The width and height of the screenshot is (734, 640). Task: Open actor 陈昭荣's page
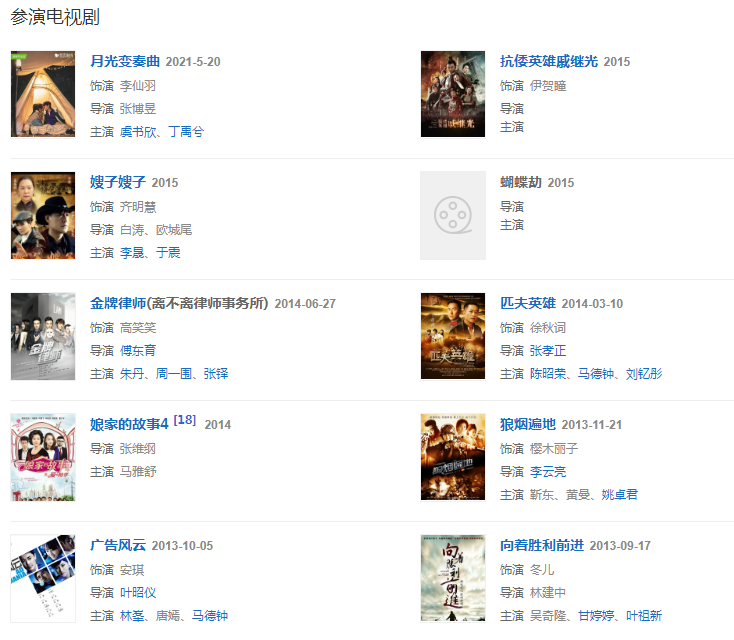pos(548,374)
